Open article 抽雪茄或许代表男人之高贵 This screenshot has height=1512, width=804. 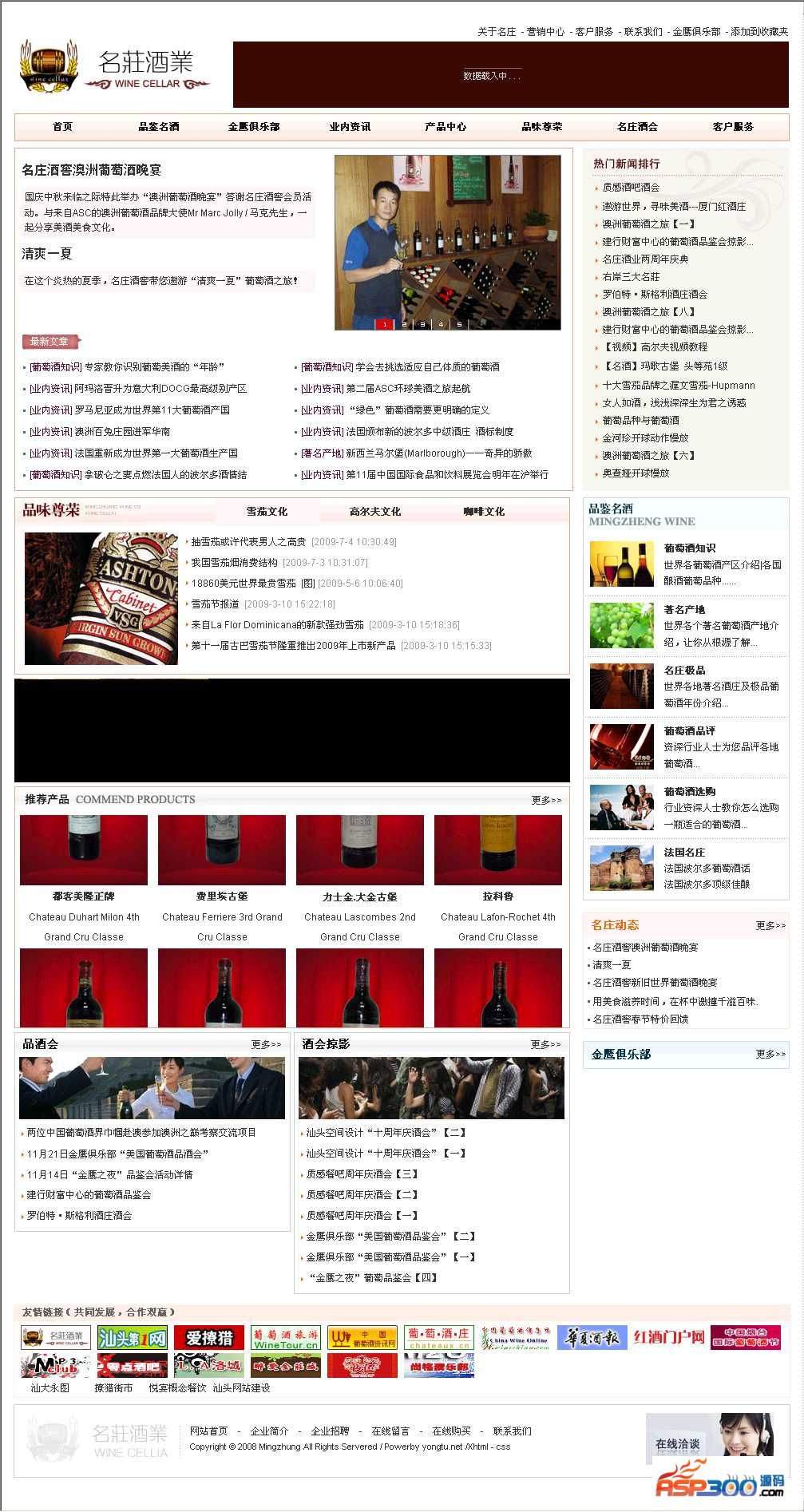248,542
